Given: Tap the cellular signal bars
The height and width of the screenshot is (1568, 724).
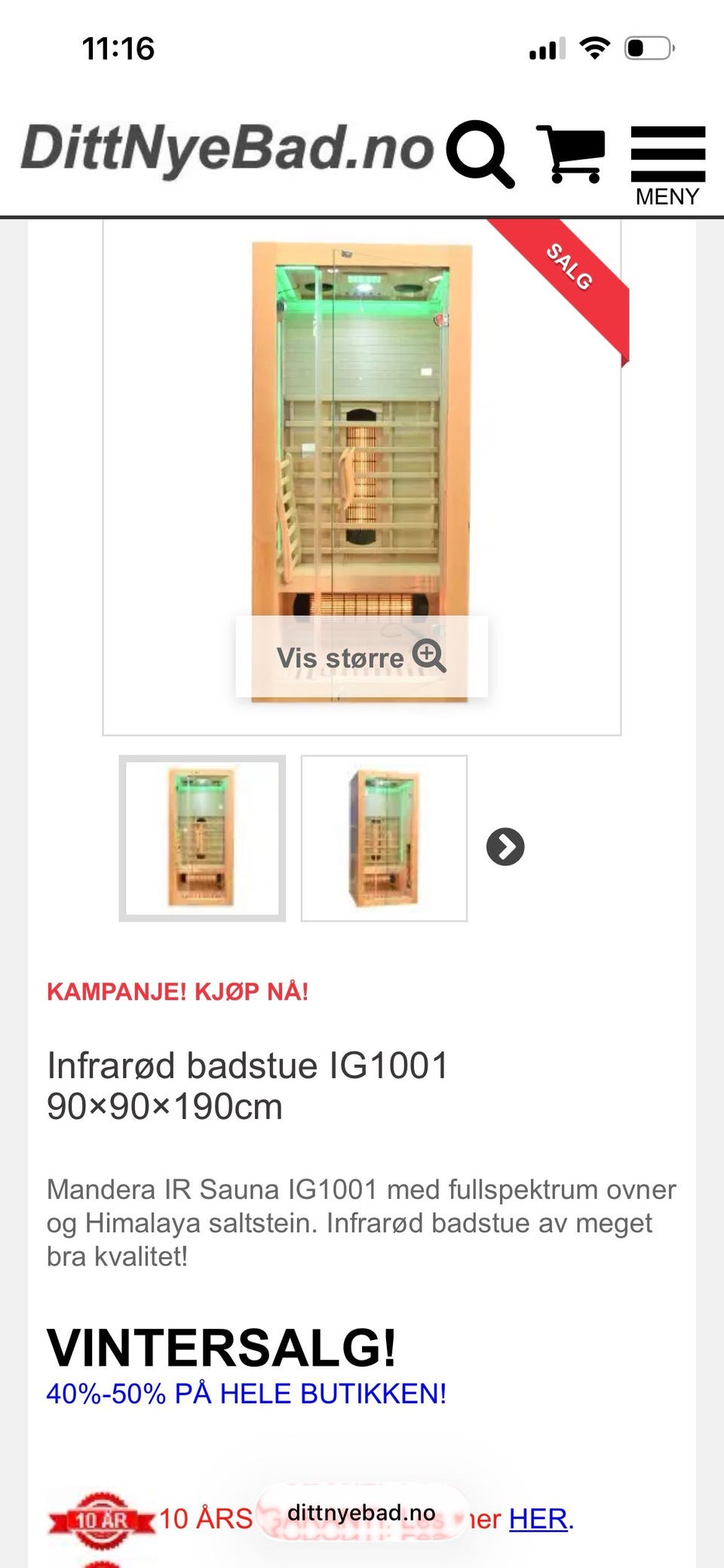Looking at the screenshot, I should click(545, 48).
